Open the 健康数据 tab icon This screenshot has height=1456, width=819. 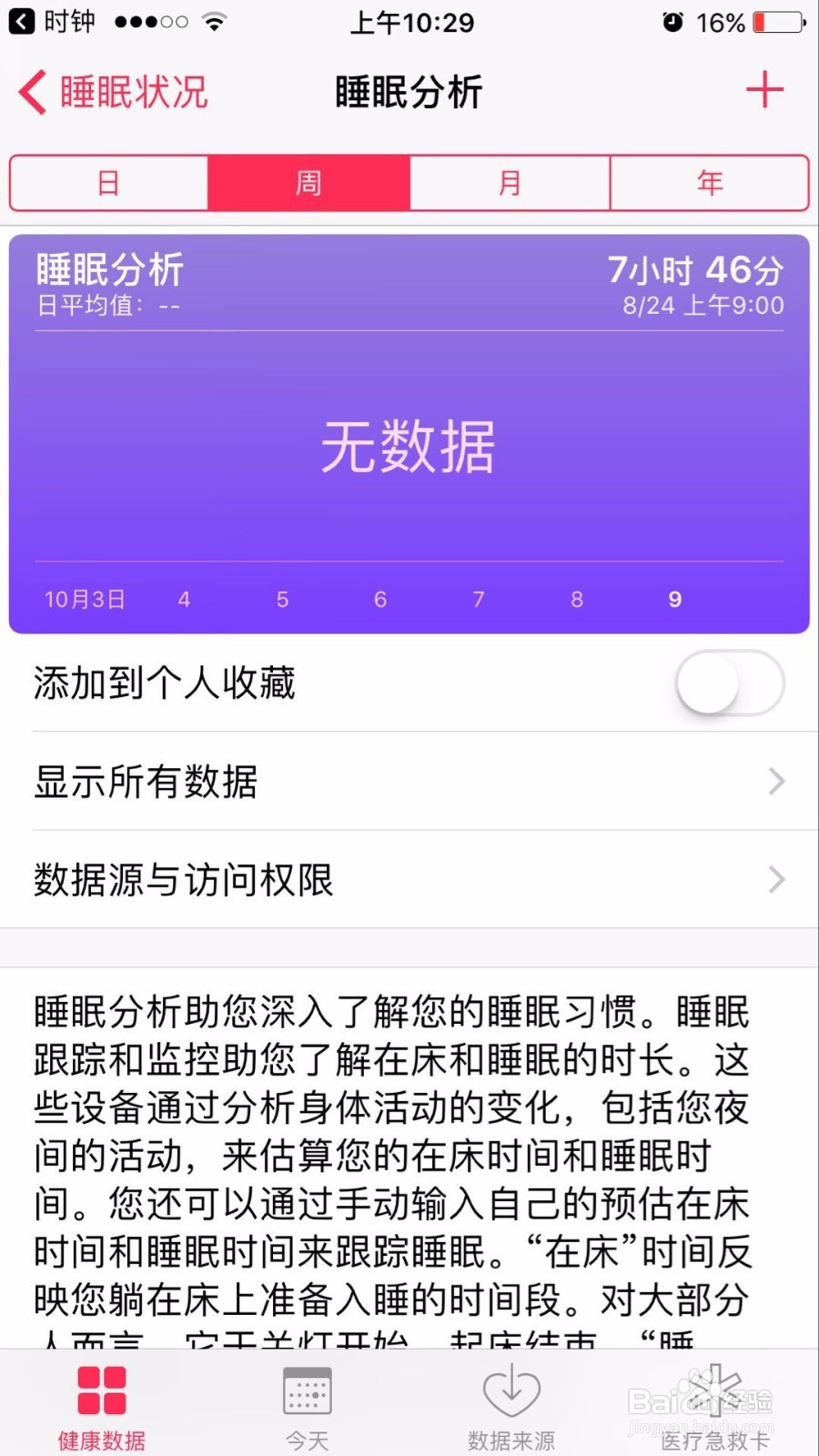[100, 1388]
